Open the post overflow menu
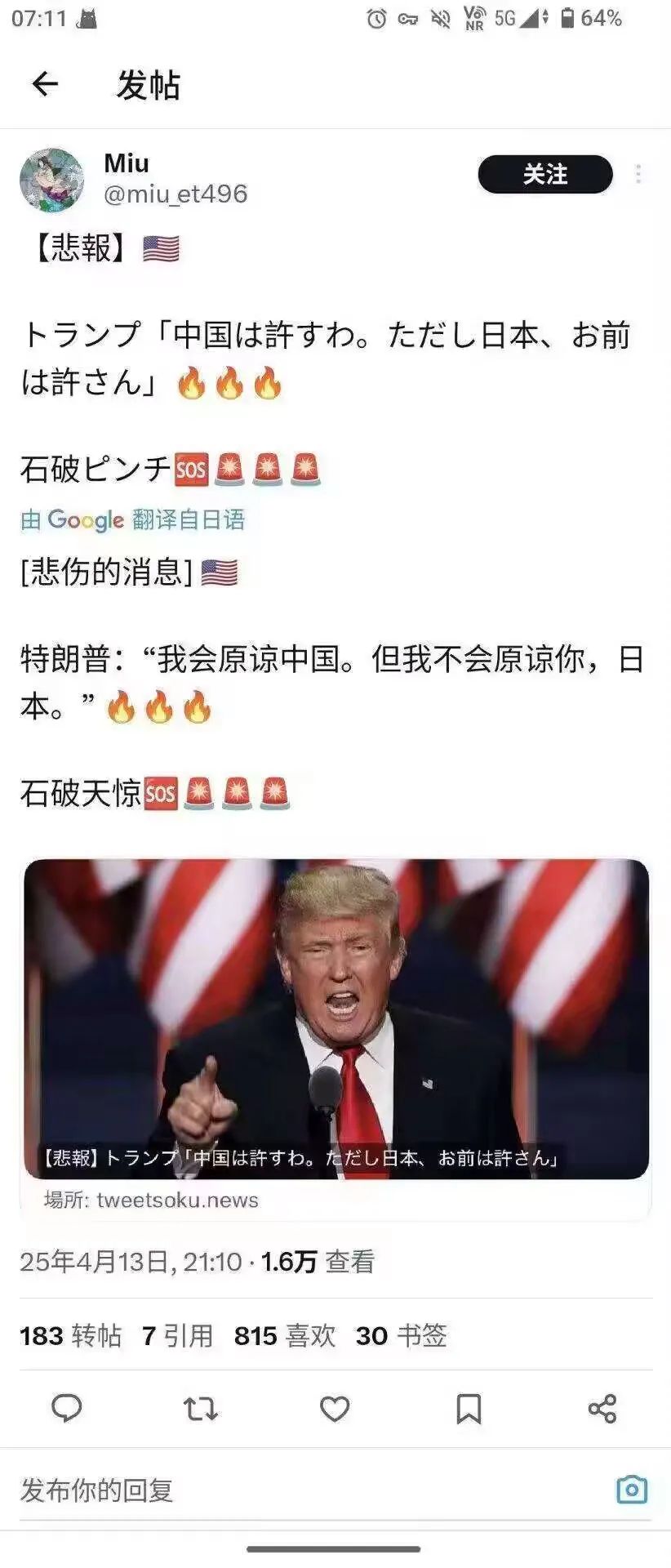Screen dimensions: 671x1568 coord(638,174)
